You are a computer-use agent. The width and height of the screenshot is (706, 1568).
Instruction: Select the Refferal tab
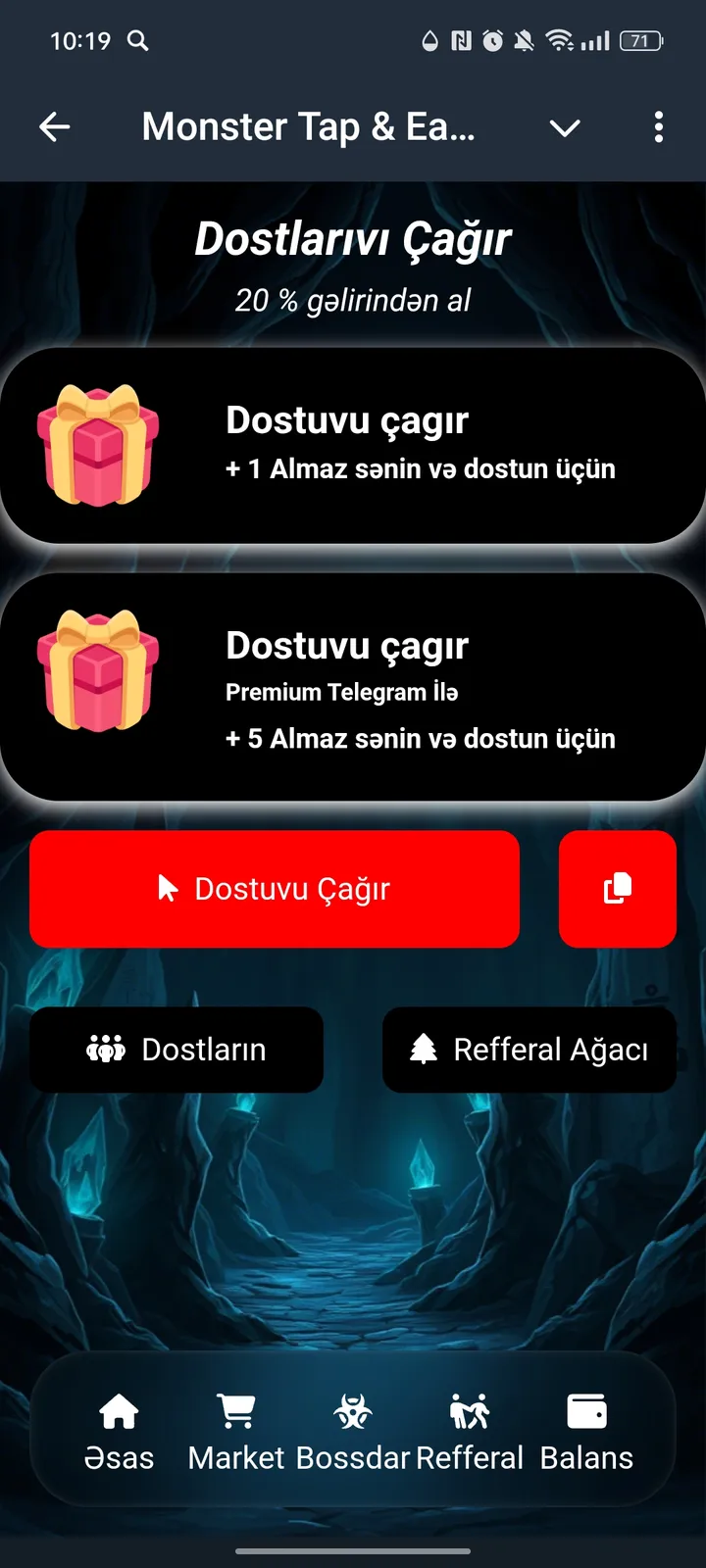tap(470, 1433)
